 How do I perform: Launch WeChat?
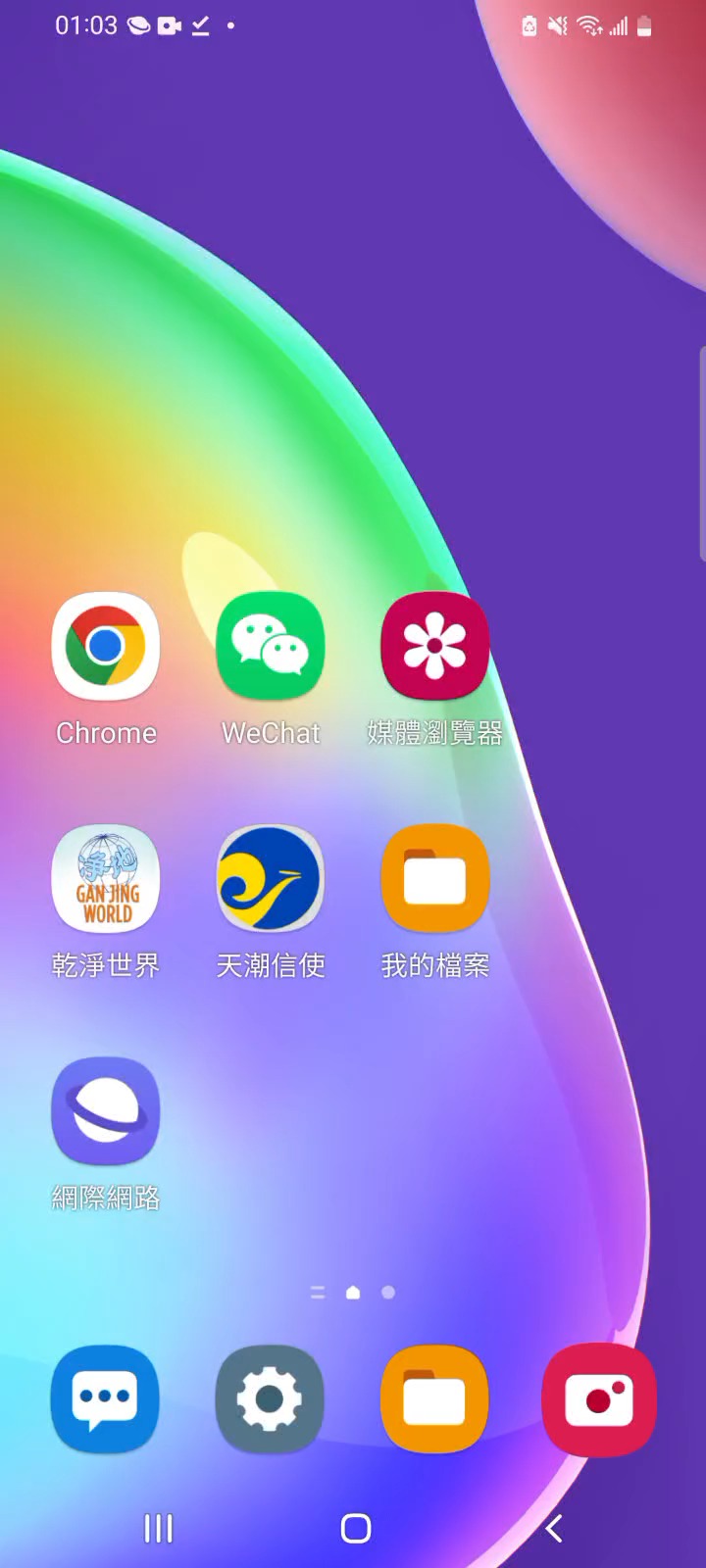(271, 647)
